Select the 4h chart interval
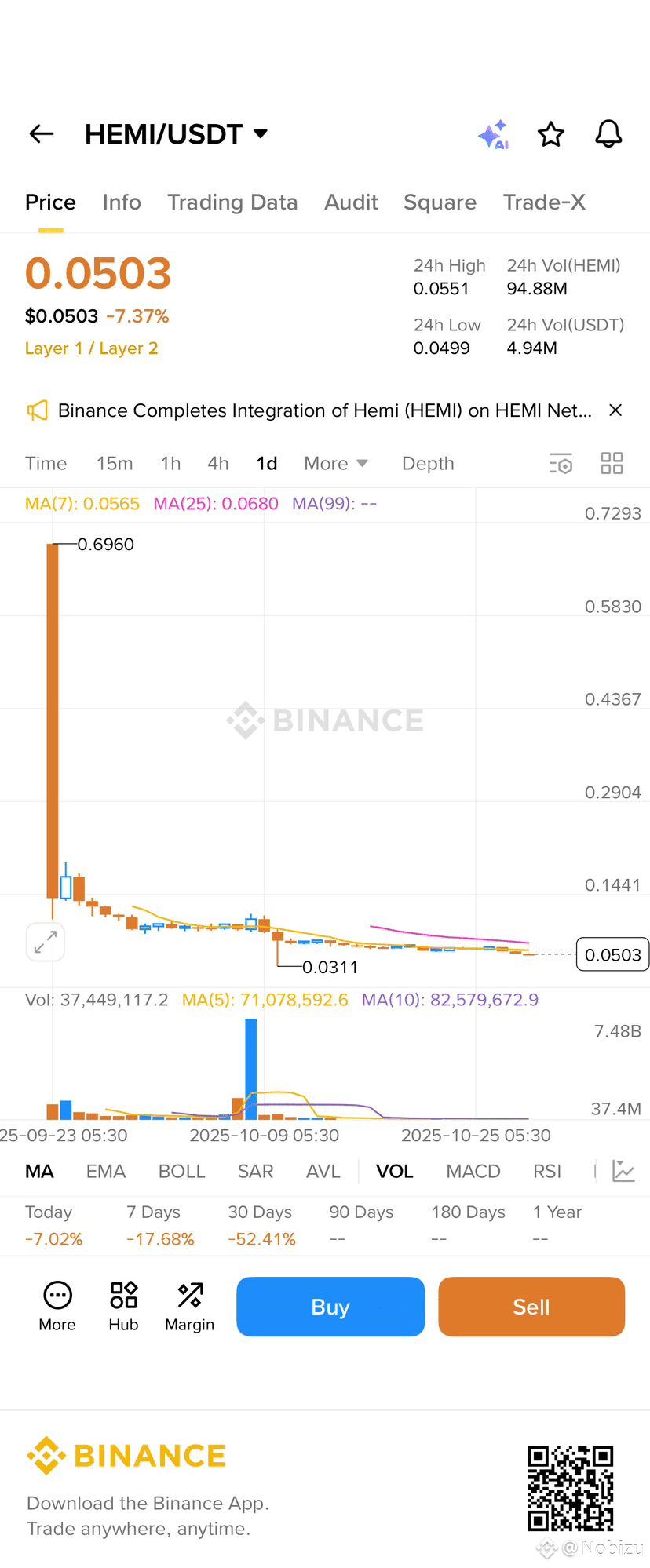Image resolution: width=650 pixels, height=1568 pixels. [218, 464]
